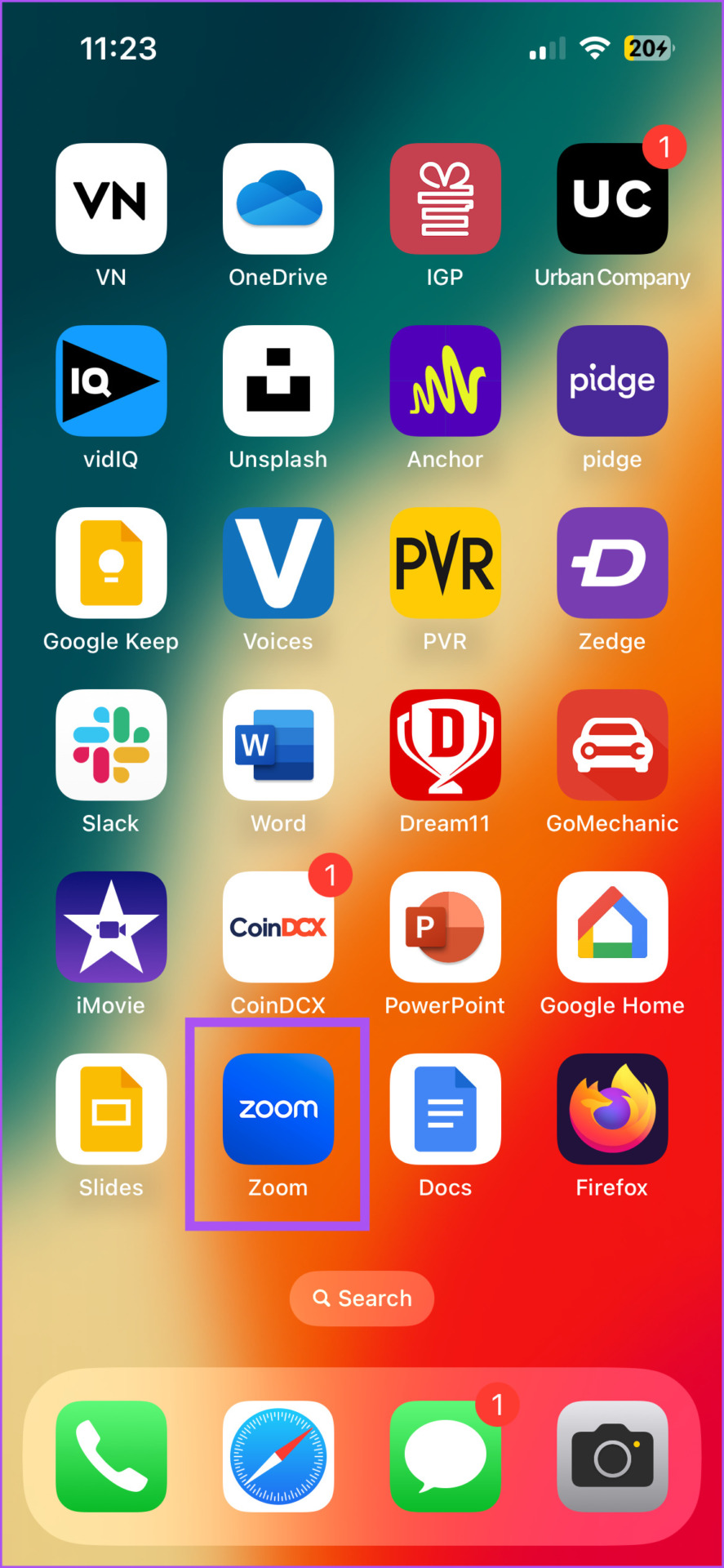Tap the Search button
724x1568 pixels.
[362, 1298]
